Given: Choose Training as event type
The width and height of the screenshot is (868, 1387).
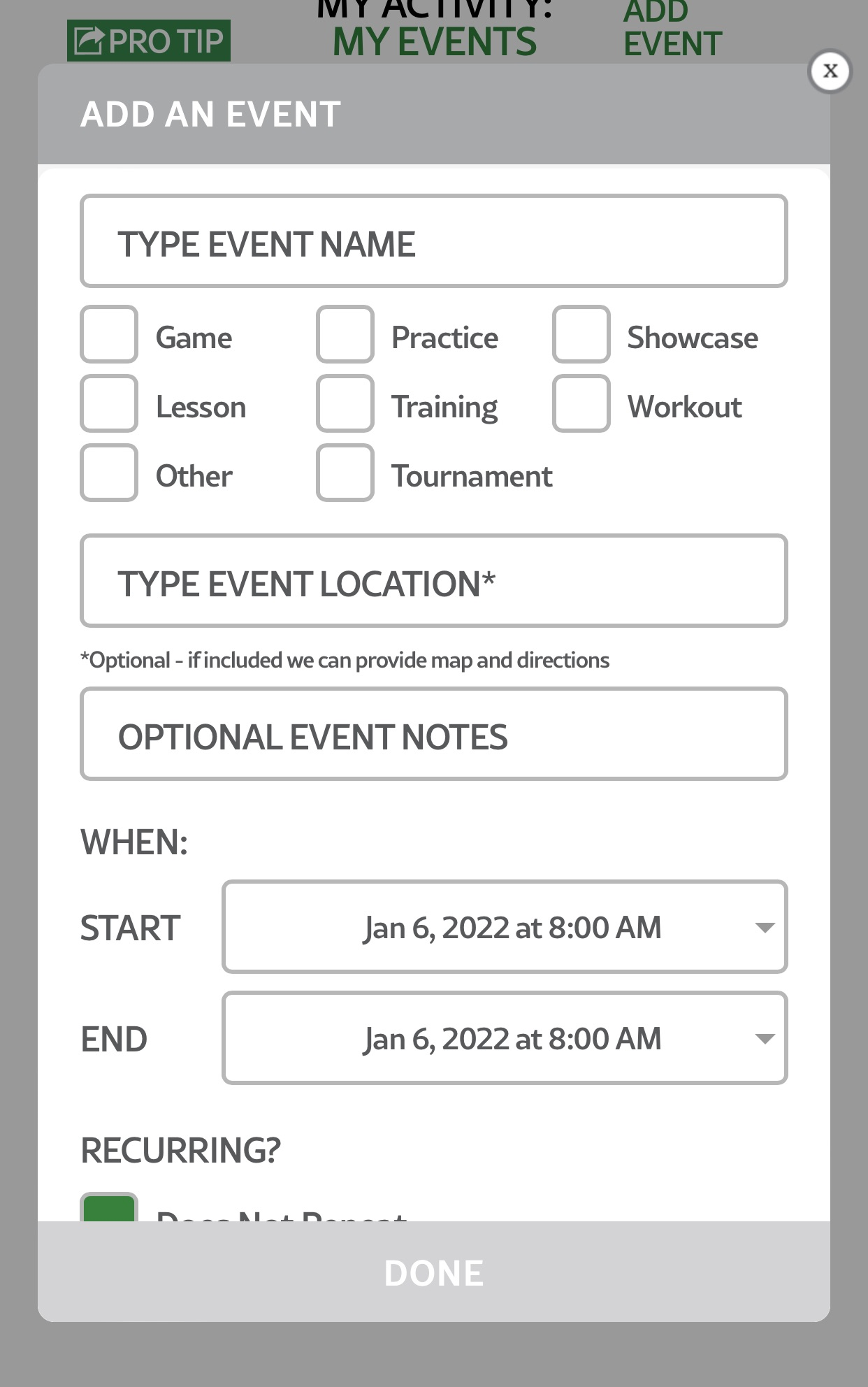Looking at the screenshot, I should pyautogui.click(x=345, y=403).
